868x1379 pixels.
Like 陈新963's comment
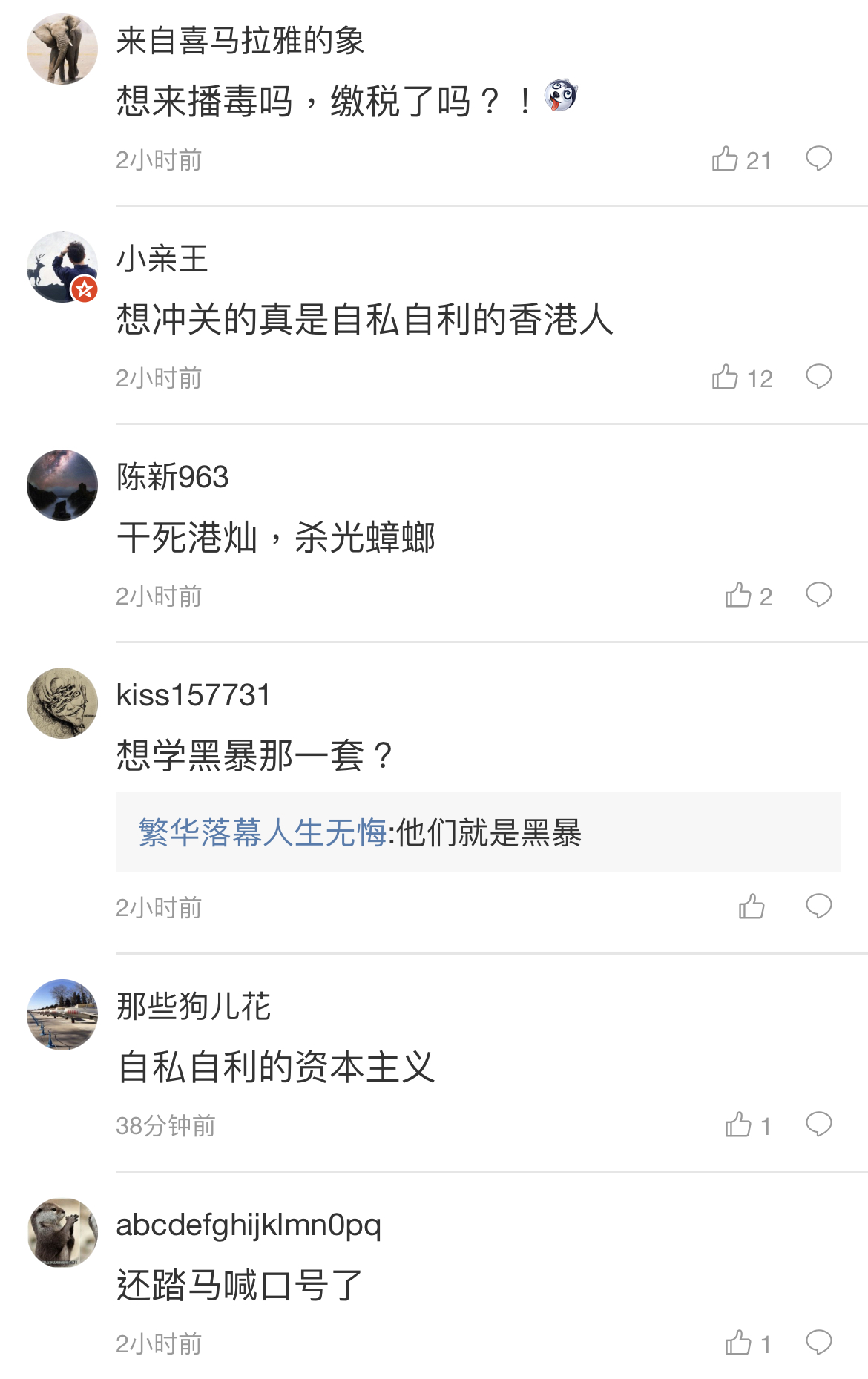pos(738,595)
